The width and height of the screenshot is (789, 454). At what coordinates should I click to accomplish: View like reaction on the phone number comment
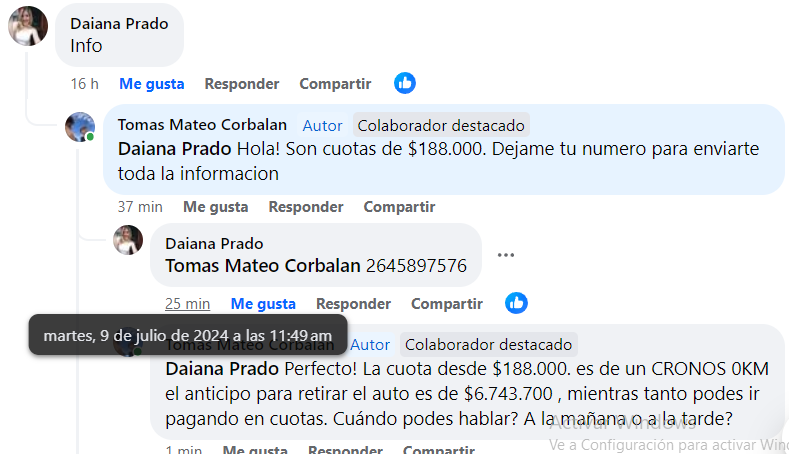[x=516, y=303]
